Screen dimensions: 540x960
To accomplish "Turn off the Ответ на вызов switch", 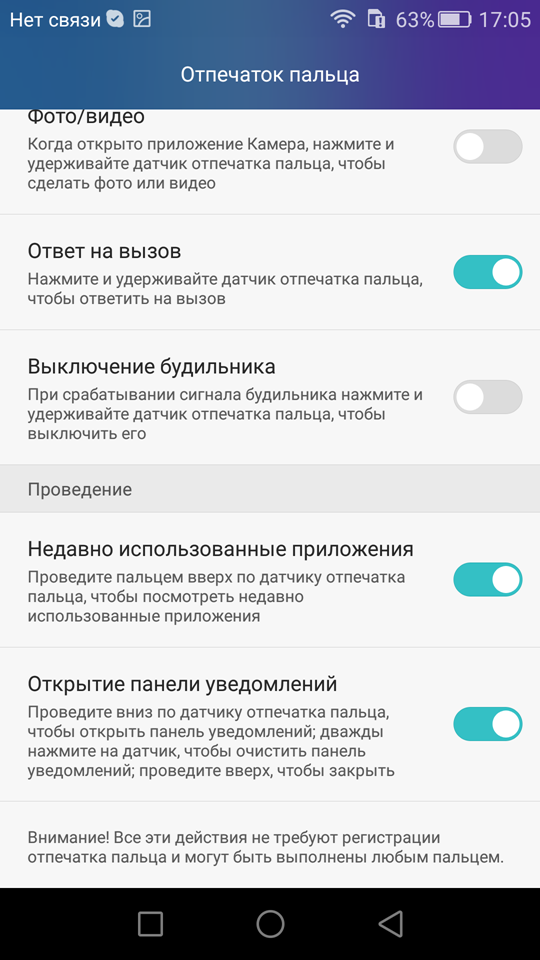I will tap(487, 272).
